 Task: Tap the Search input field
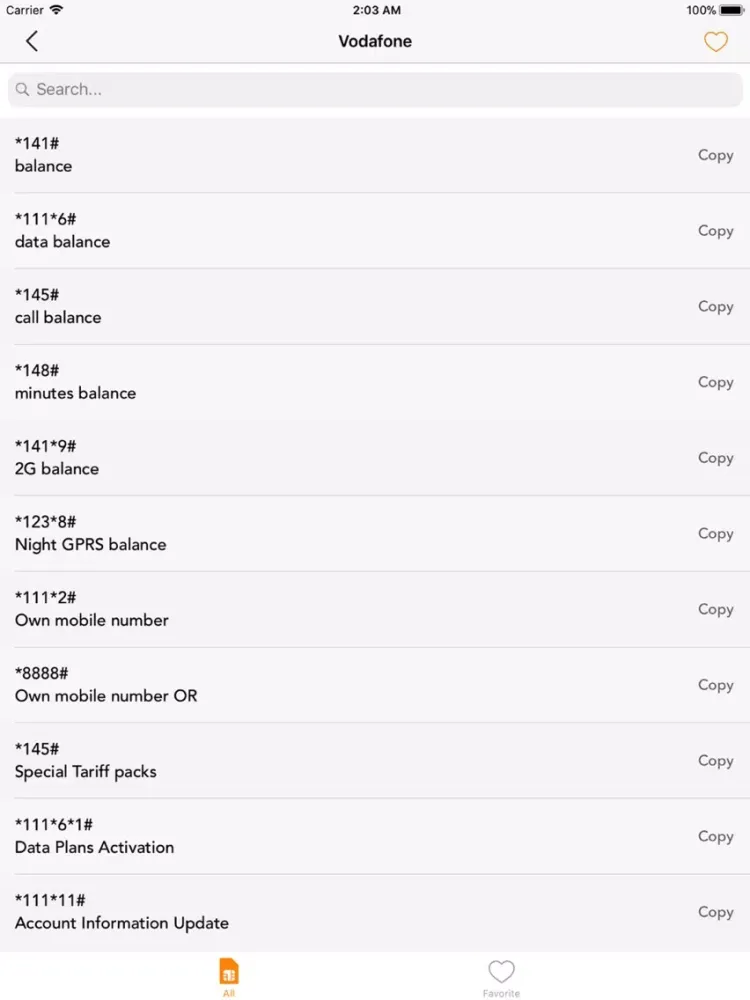click(x=375, y=89)
